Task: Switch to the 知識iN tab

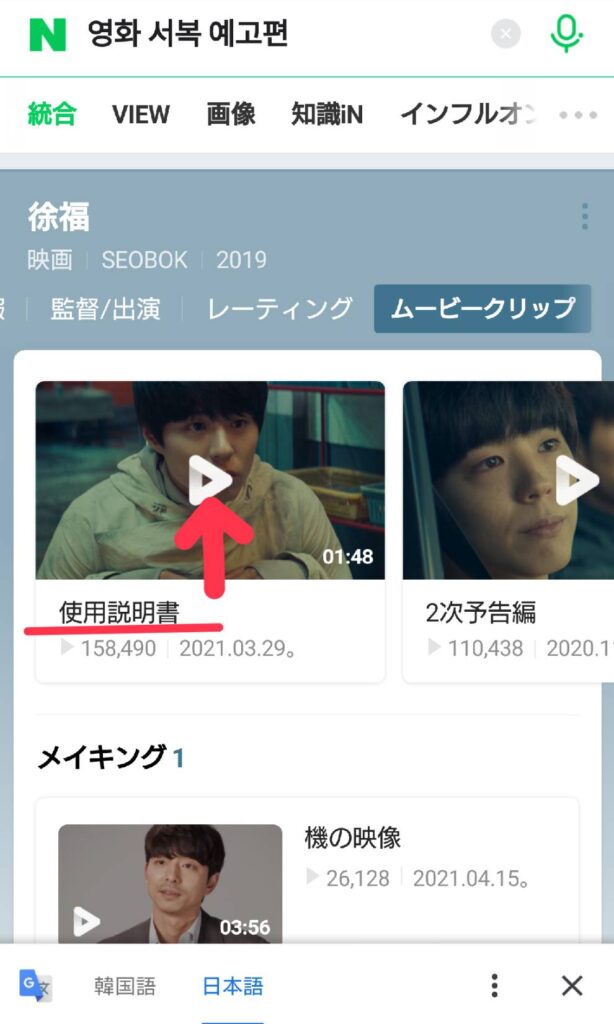Action: [x=327, y=114]
